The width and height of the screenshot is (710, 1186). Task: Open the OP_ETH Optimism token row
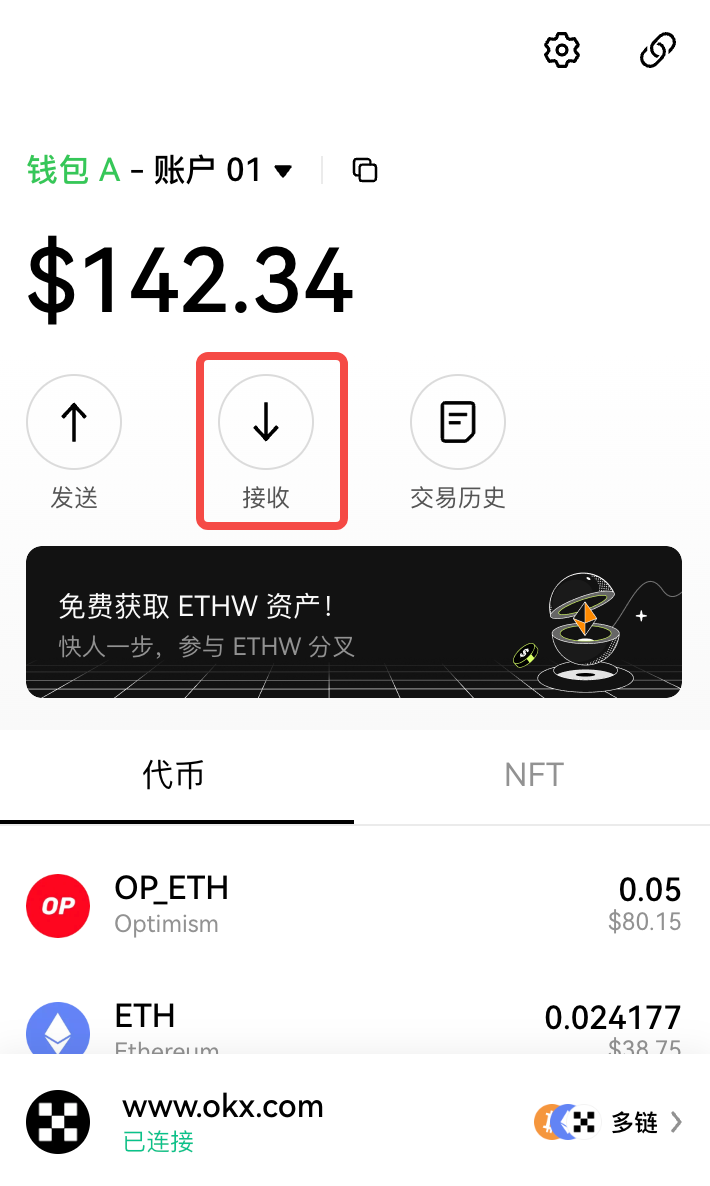pyautogui.click(x=354, y=905)
